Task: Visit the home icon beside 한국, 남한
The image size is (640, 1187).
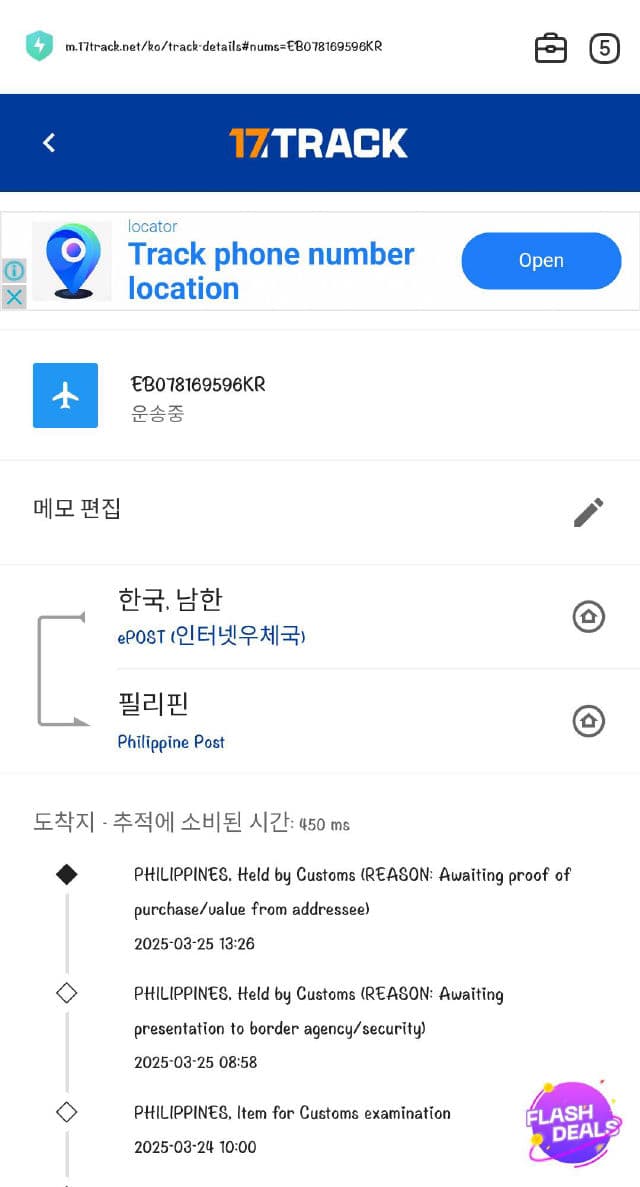Action: pos(589,617)
